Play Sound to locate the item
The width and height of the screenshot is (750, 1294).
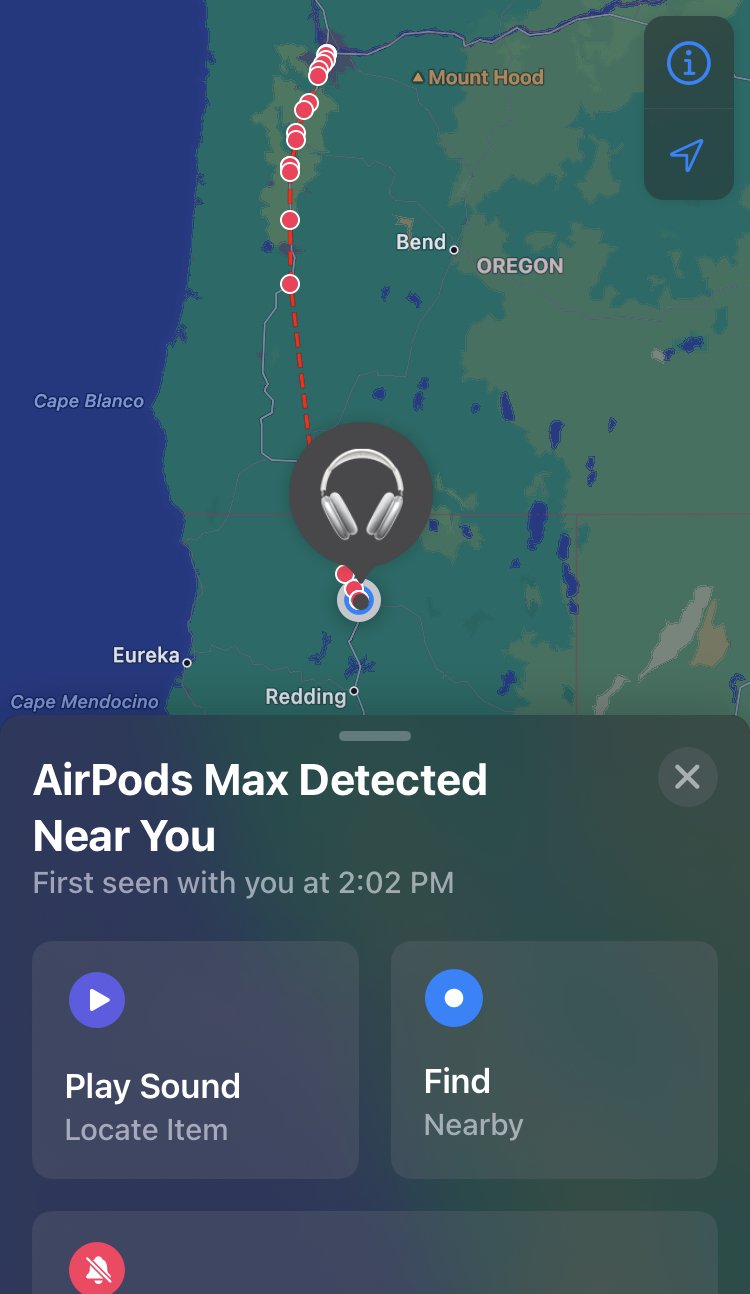pyautogui.click(x=195, y=1059)
